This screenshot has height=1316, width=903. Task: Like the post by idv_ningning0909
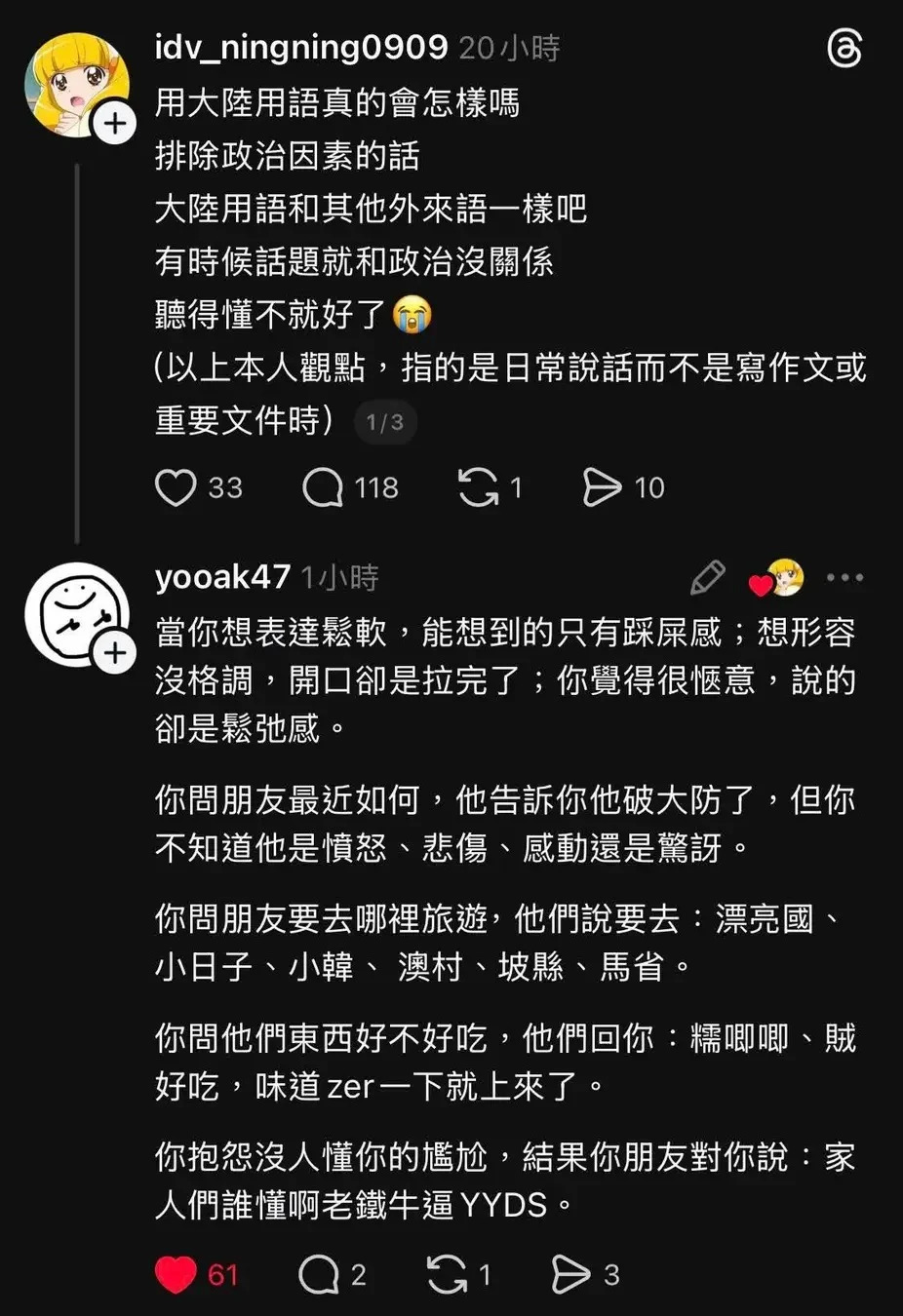[x=177, y=487]
